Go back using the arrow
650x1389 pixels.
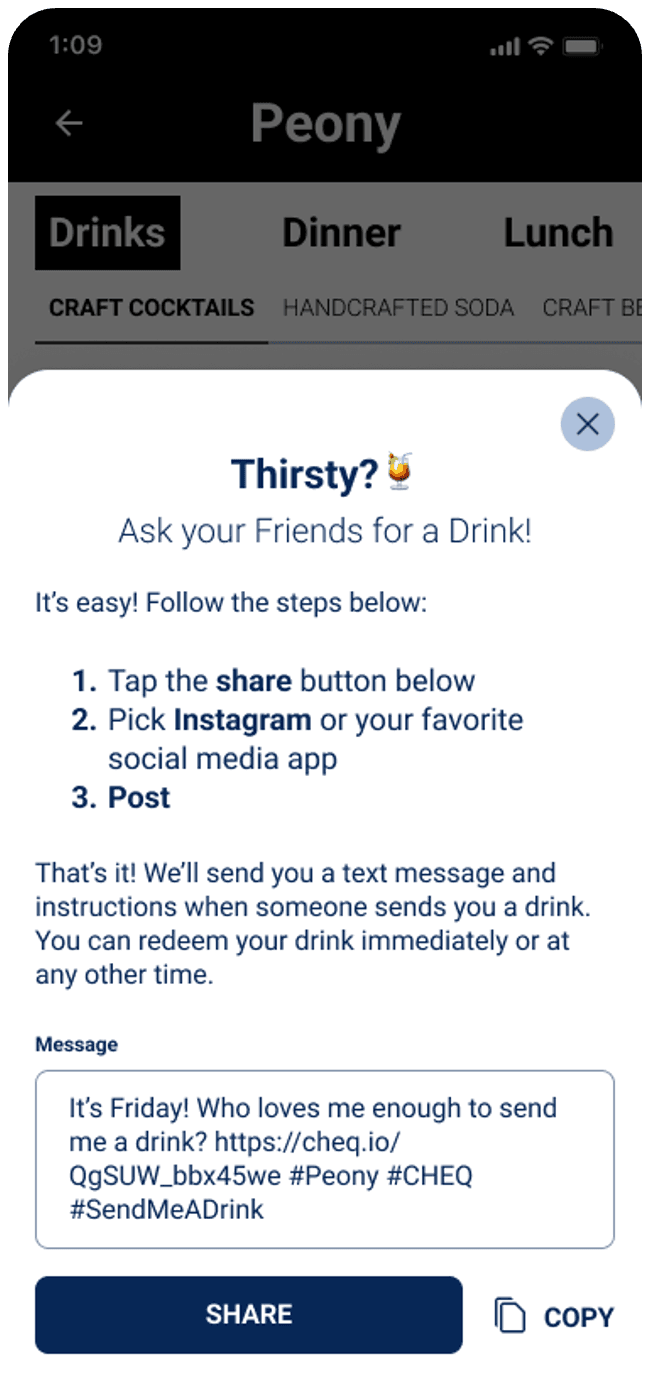(69, 123)
